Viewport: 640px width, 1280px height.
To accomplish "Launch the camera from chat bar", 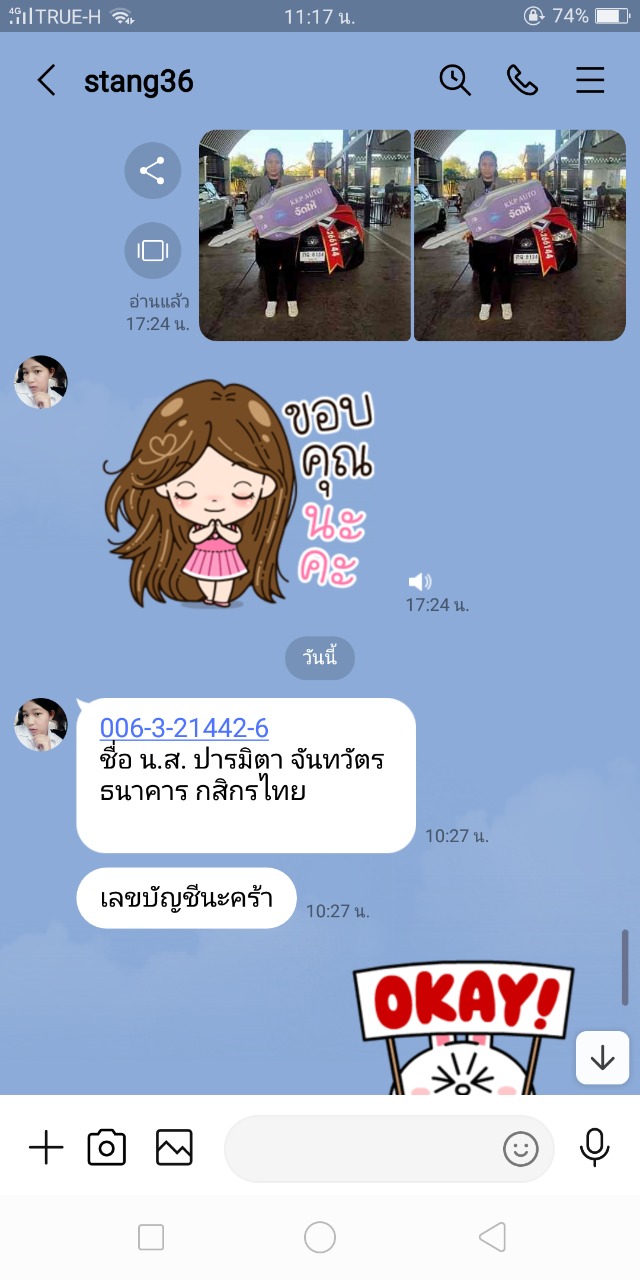I will click(x=107, y=1148).
